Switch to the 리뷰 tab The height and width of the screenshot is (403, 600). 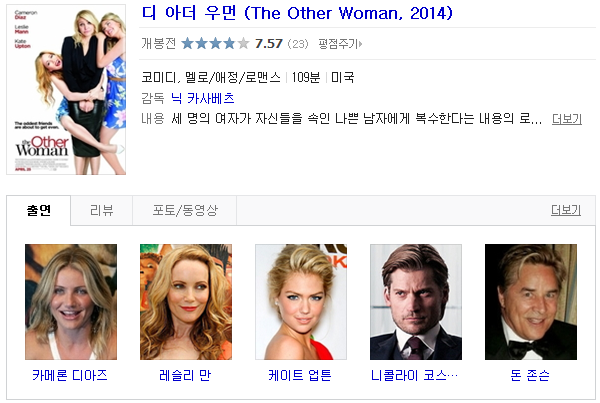pos(102,210)
